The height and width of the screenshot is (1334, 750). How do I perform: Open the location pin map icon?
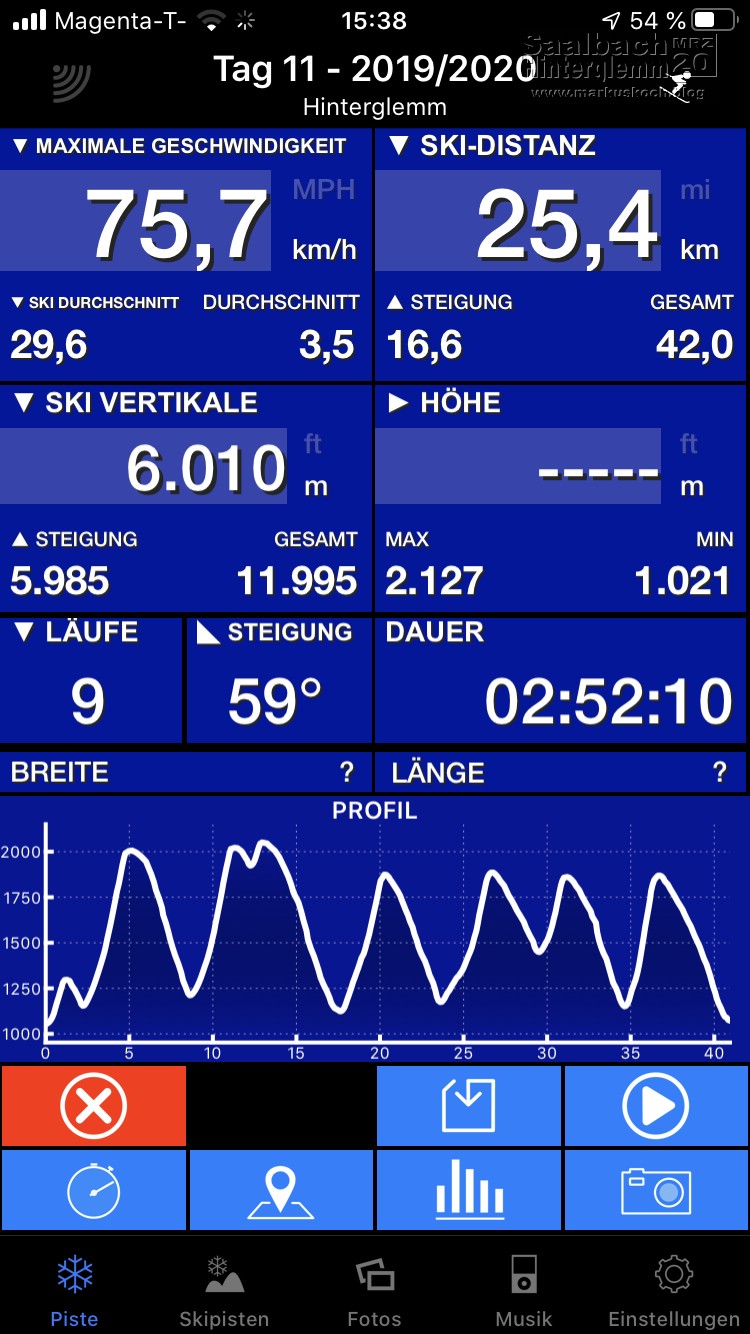click(281, 1189)
